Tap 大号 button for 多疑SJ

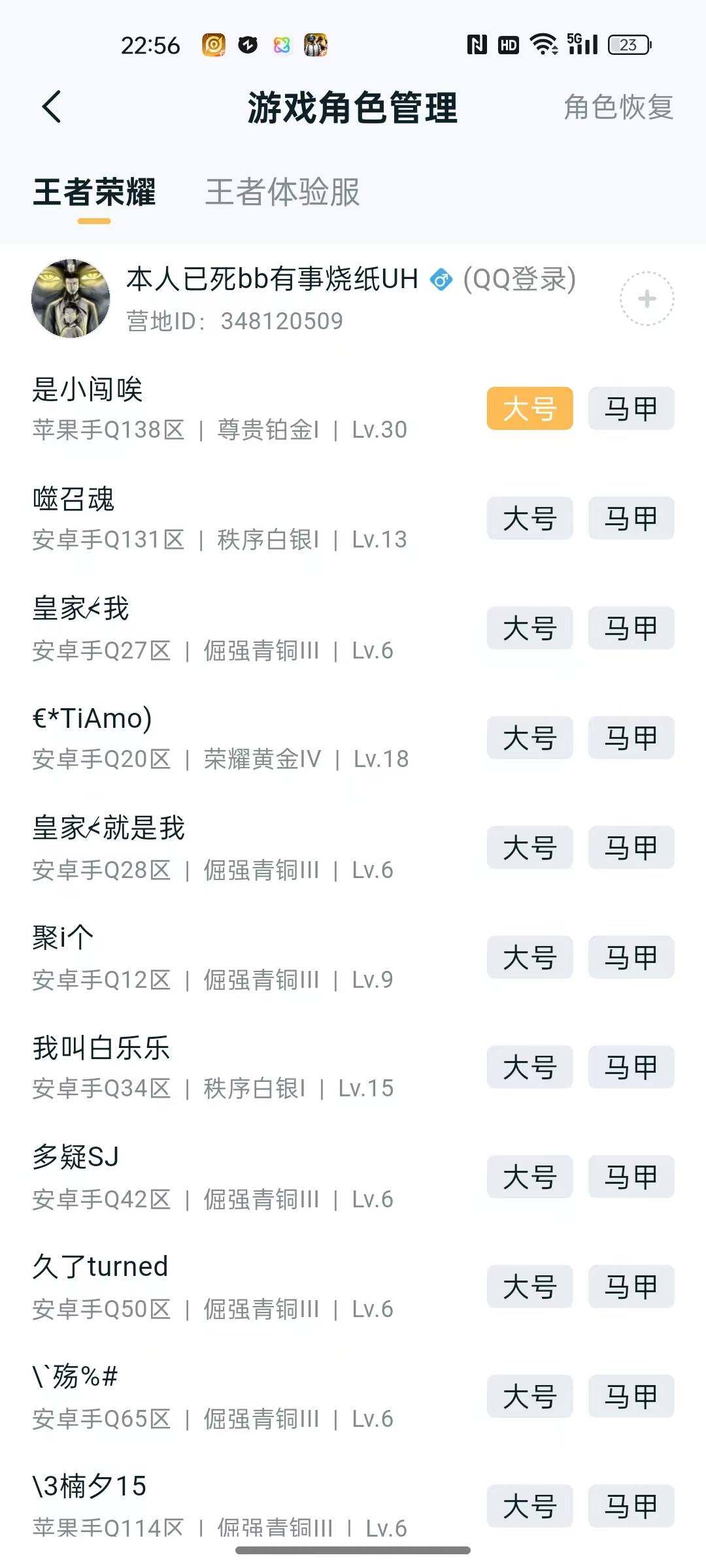[529, 1177]
